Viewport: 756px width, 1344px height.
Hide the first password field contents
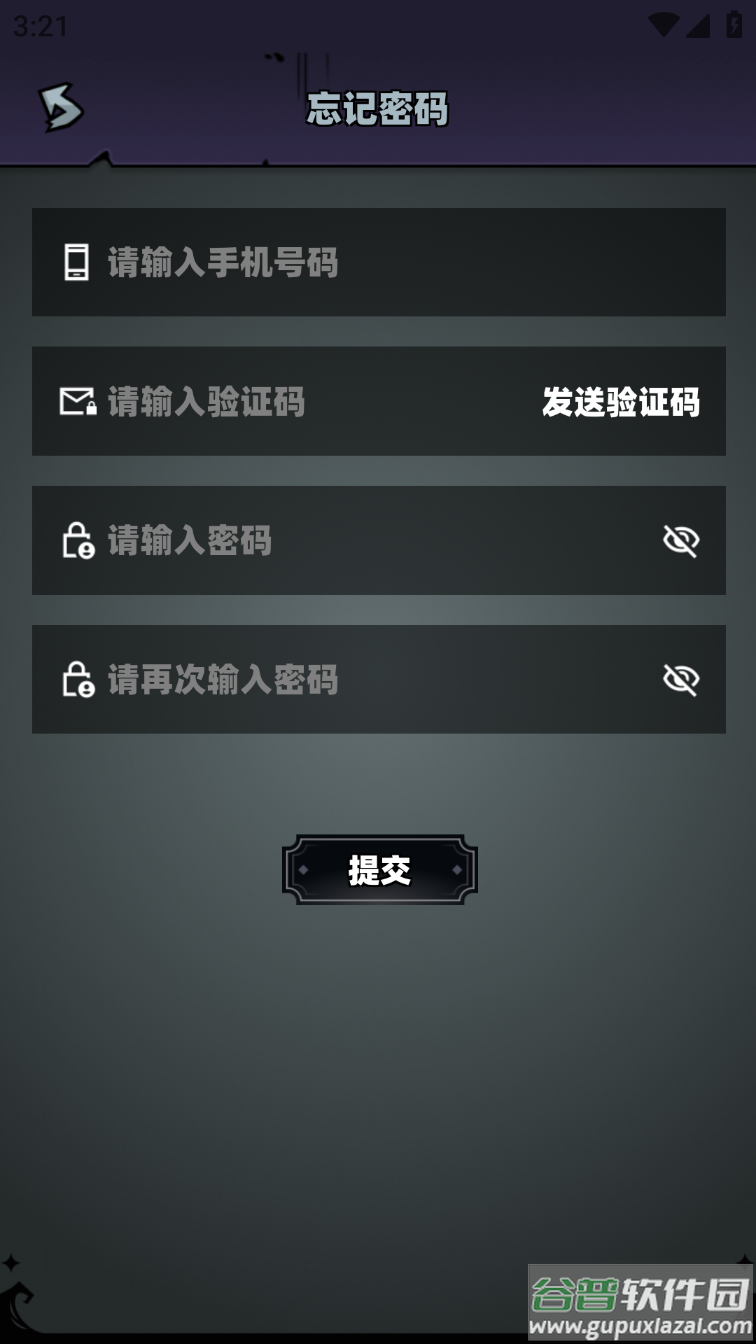click(x=680, y=540)
